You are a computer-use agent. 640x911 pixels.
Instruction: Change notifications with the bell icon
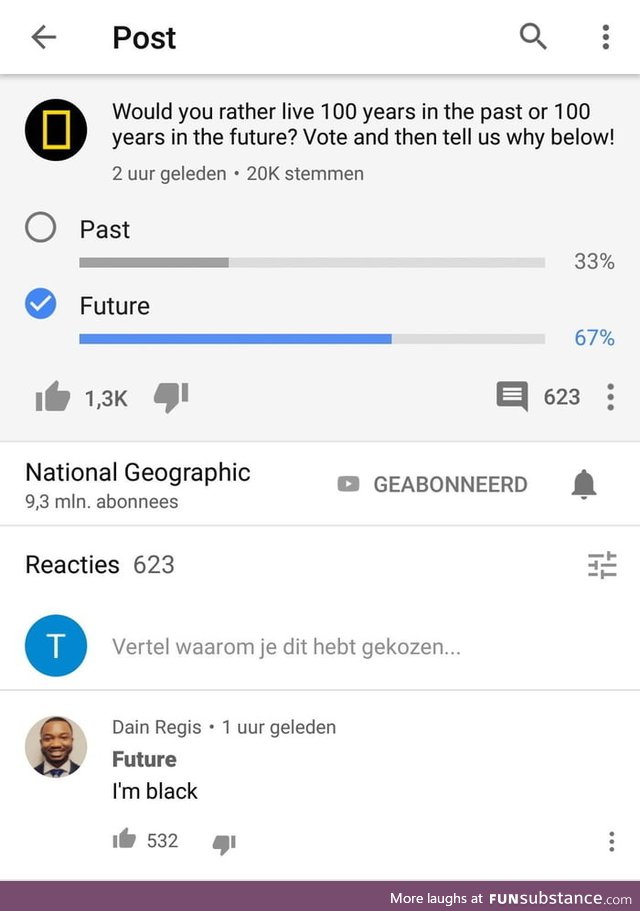click(584, 485)
